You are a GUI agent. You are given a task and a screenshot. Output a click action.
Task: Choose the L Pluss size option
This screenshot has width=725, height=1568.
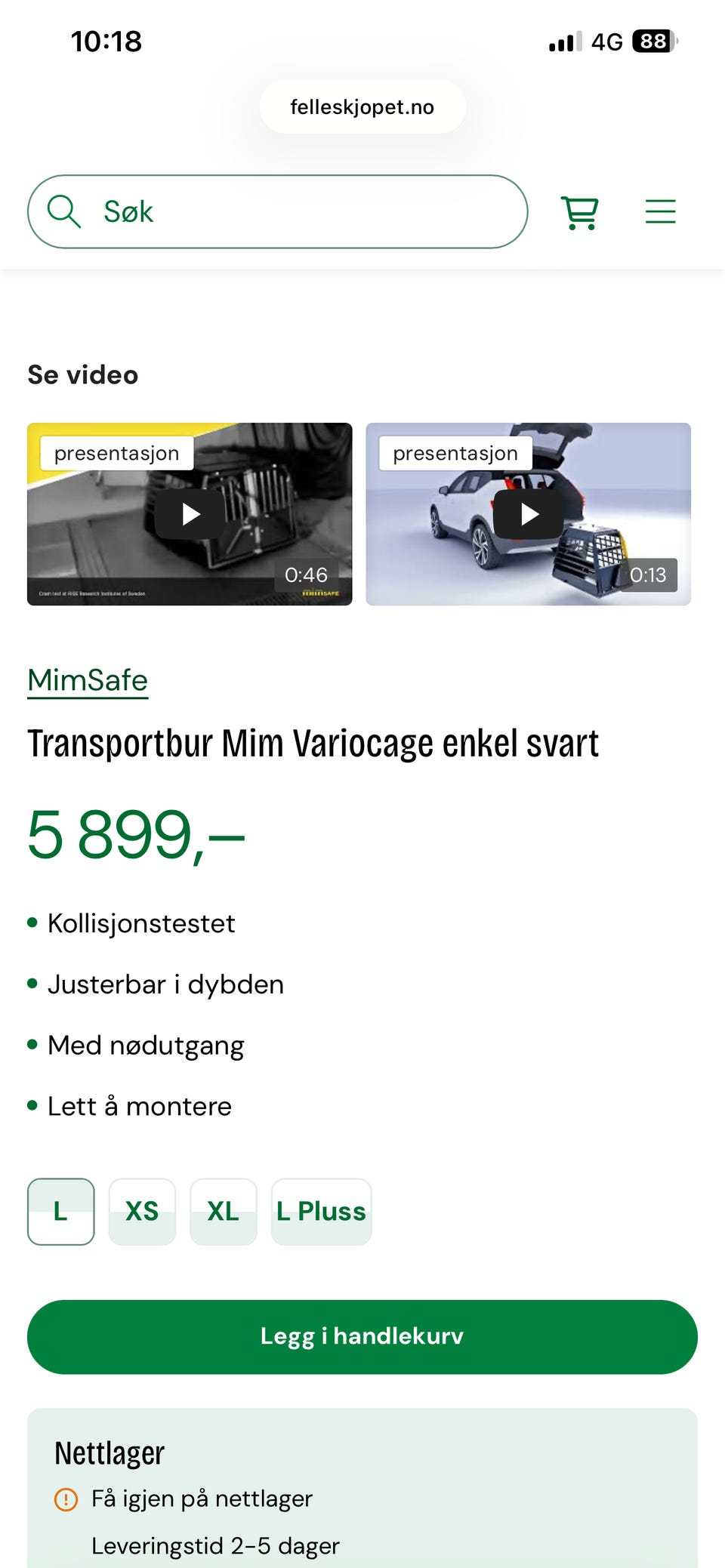coord(321,1212)
